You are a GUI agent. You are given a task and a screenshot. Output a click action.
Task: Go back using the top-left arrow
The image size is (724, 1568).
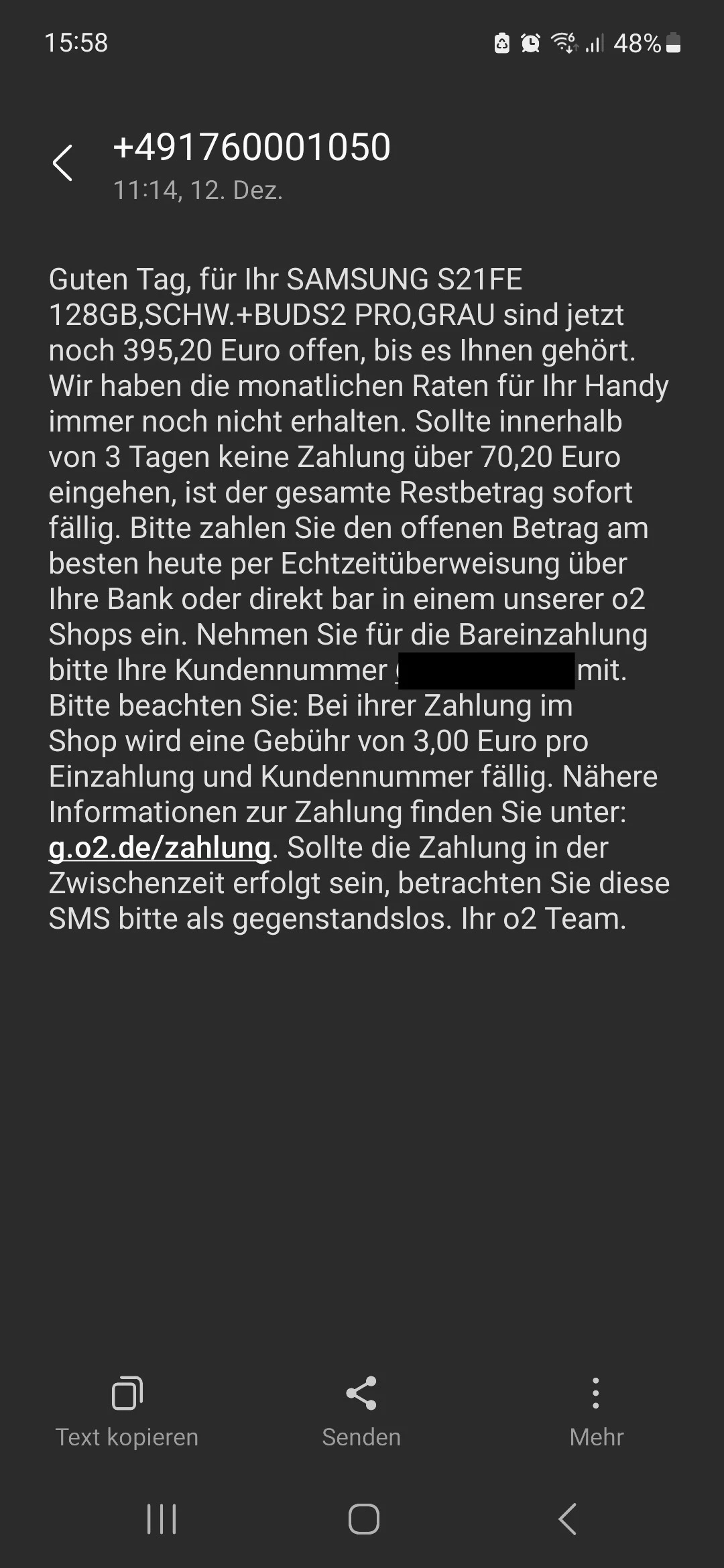[62, 163]
